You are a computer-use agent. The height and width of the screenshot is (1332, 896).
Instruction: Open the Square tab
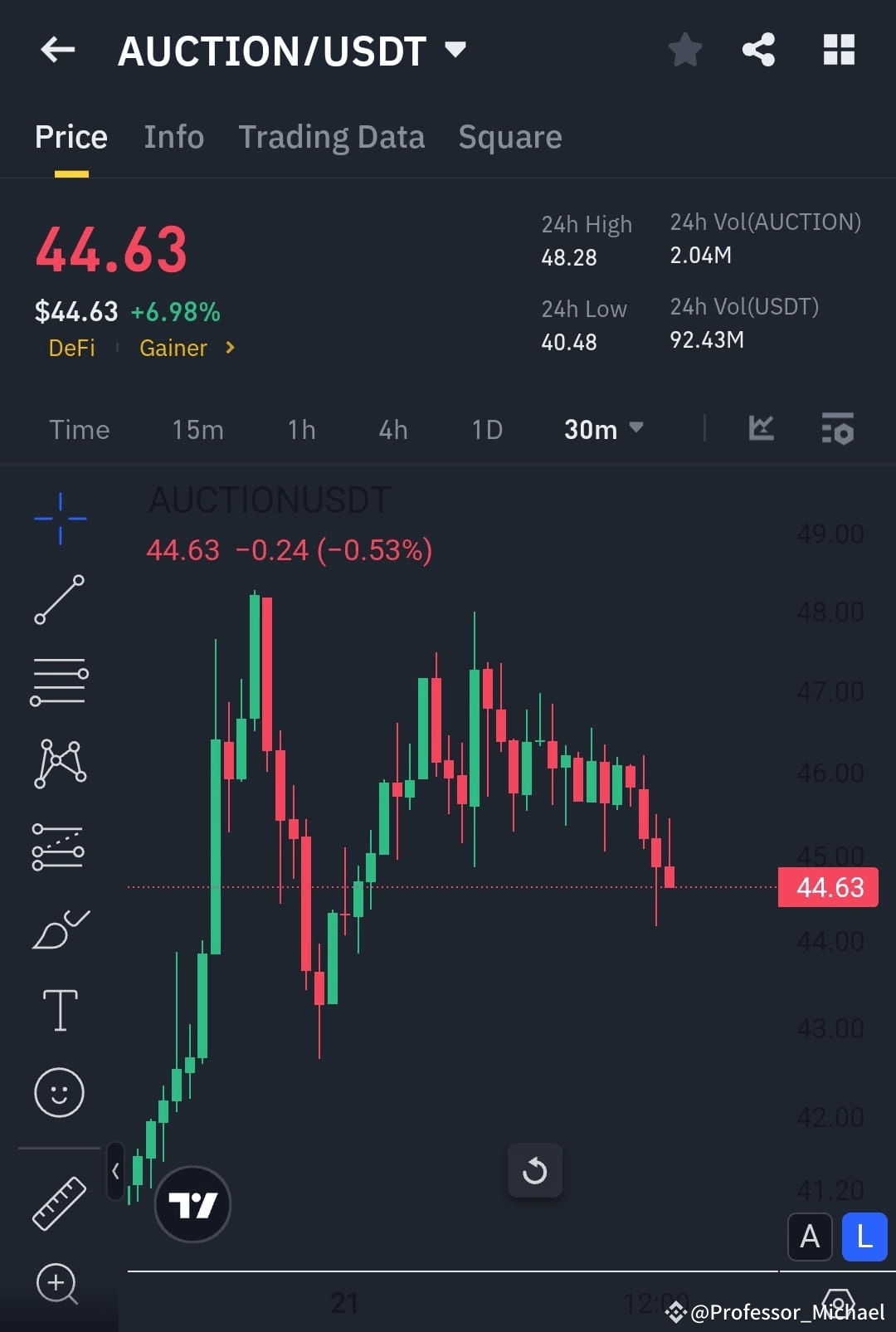click(x=510, y=136)
